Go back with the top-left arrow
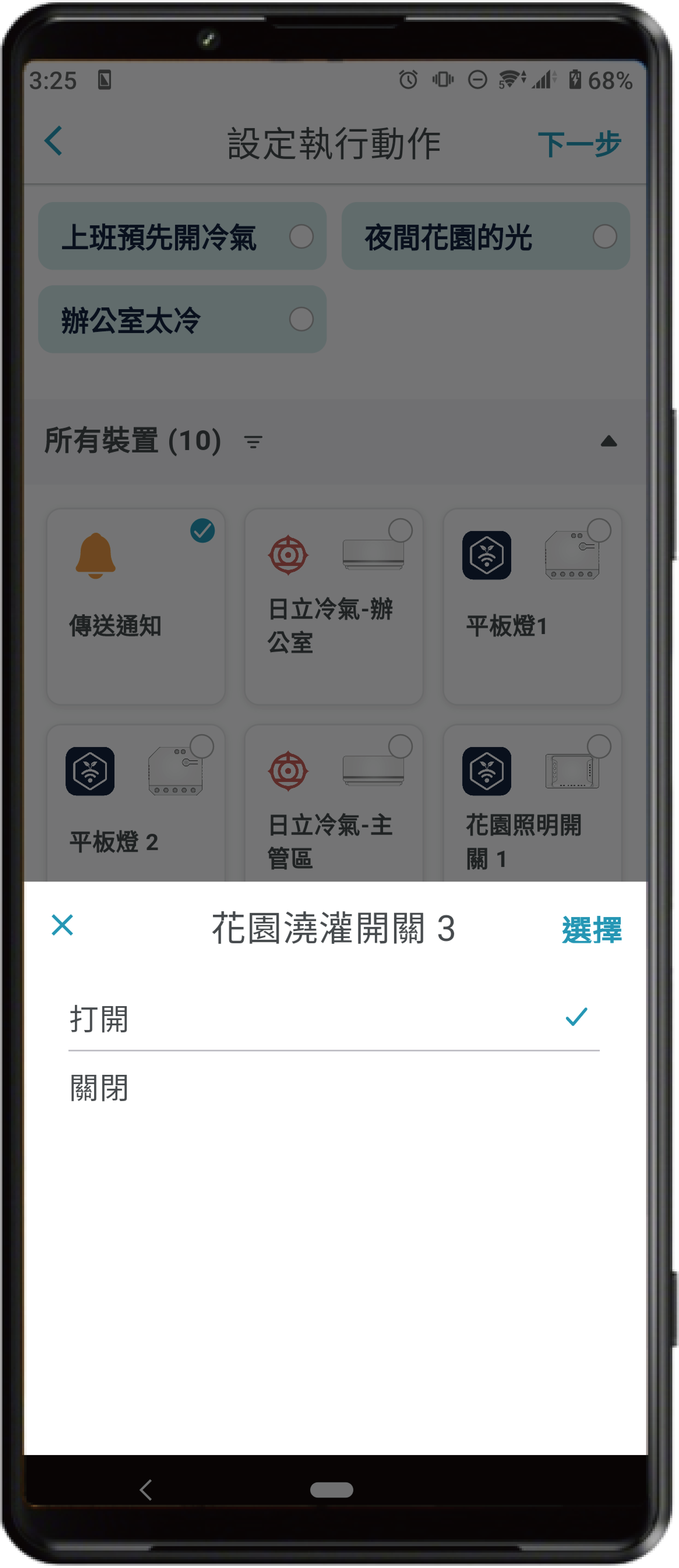679x1568 pixels. [54, 141]
